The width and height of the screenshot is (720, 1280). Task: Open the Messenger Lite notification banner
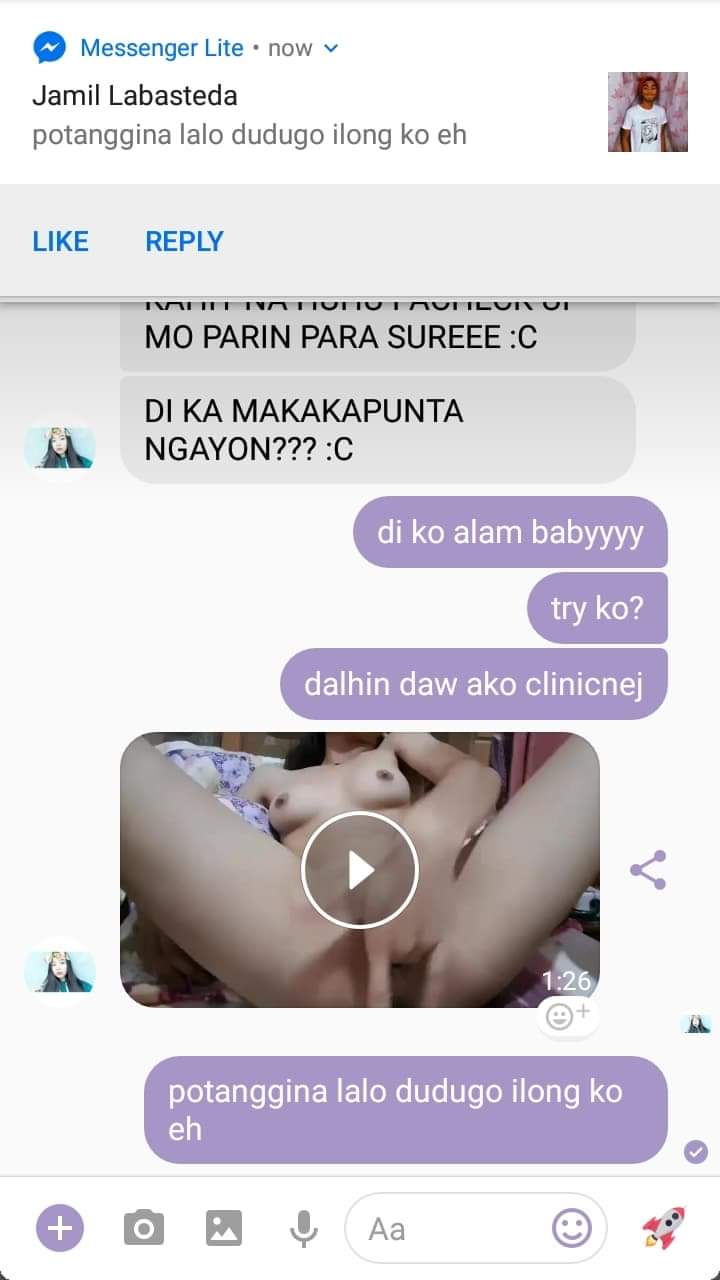point(300,115)
